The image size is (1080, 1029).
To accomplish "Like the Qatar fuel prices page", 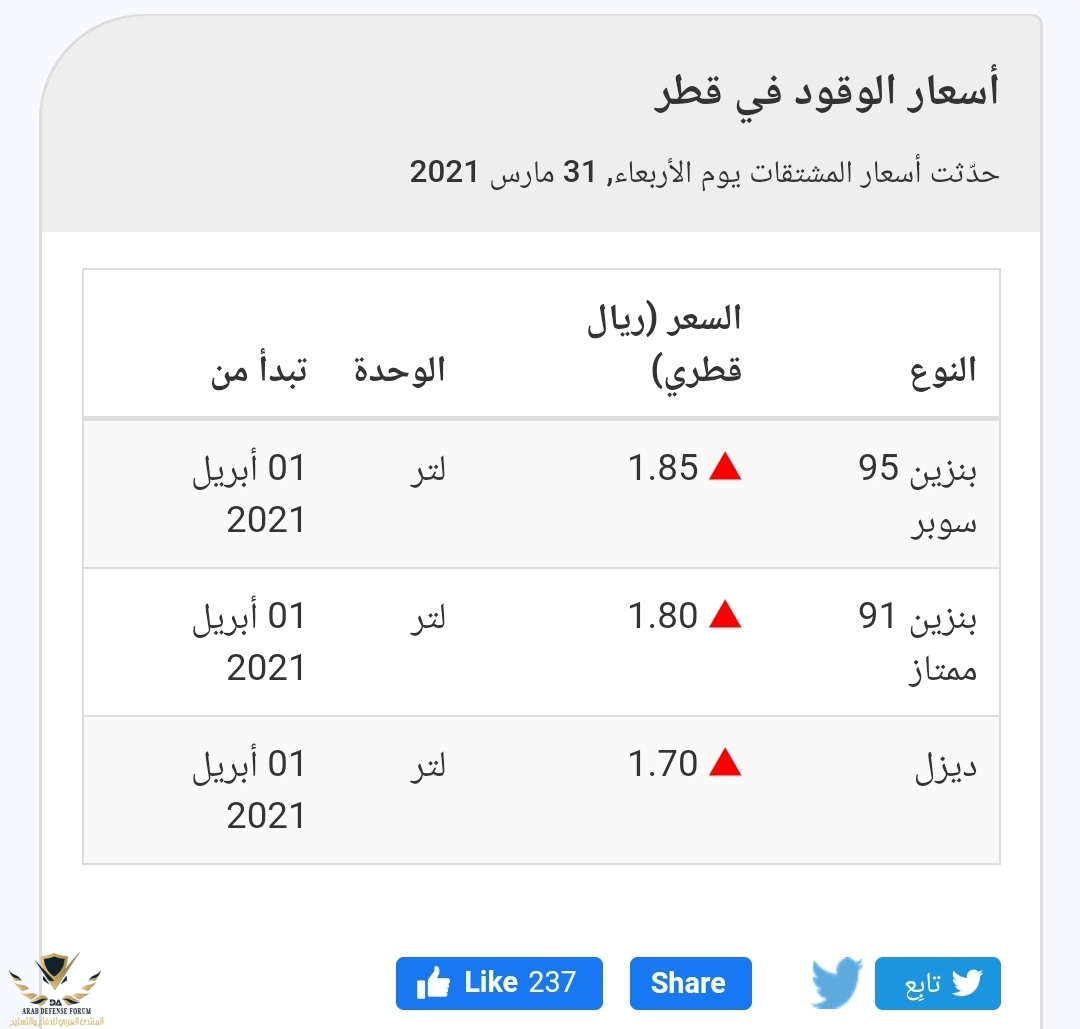I will [x=499, y=983].
